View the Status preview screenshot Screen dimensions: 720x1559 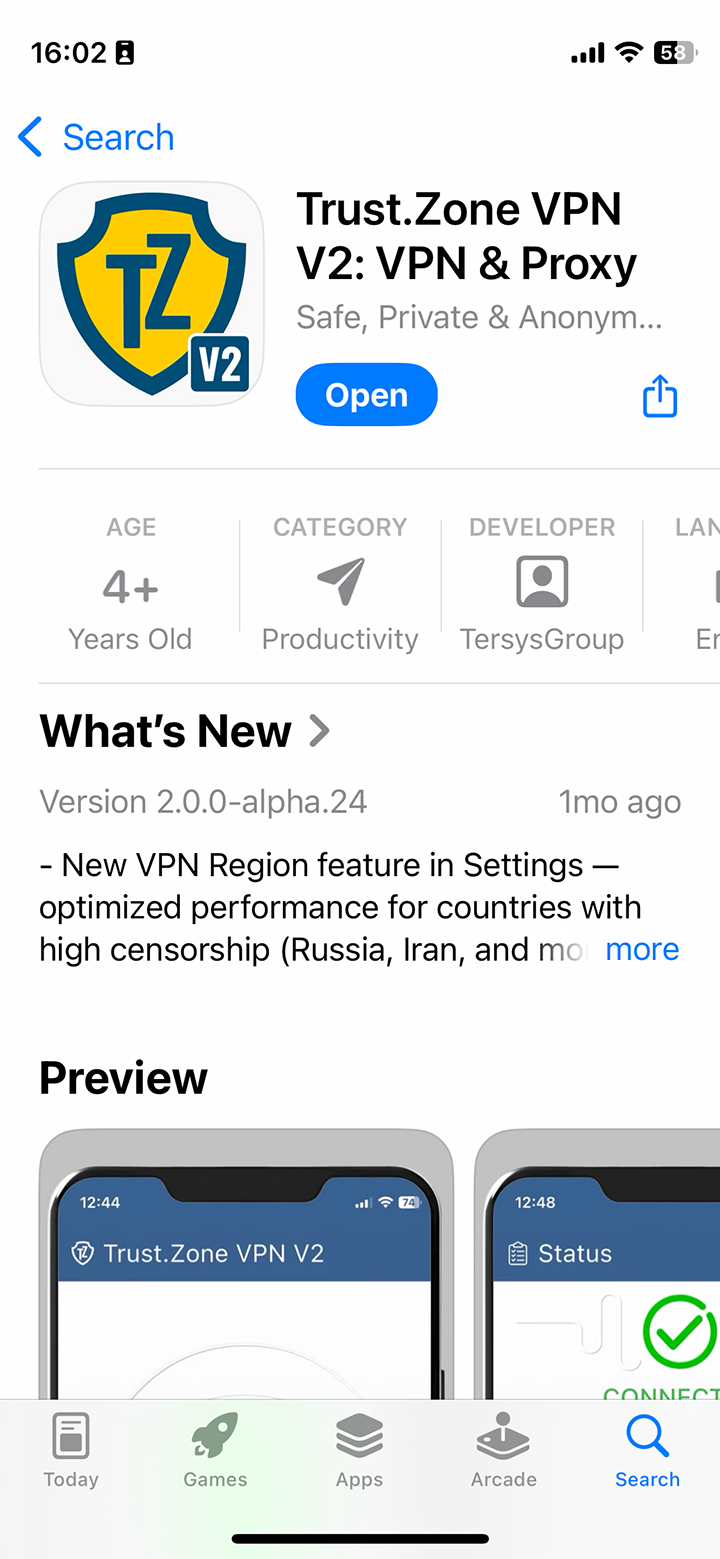click(598, 1265)
